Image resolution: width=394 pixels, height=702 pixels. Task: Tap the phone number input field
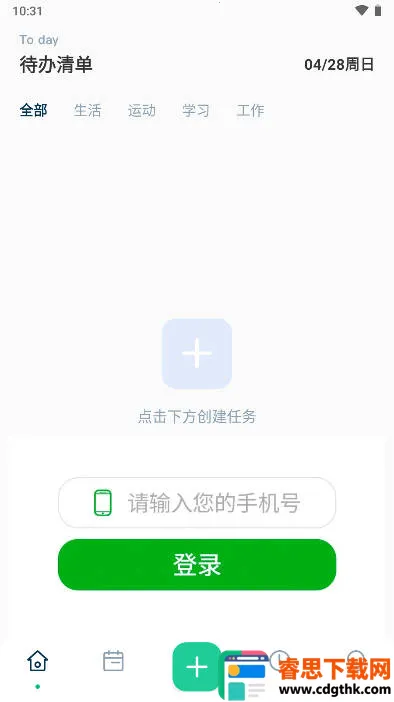(x=197, y=502)
